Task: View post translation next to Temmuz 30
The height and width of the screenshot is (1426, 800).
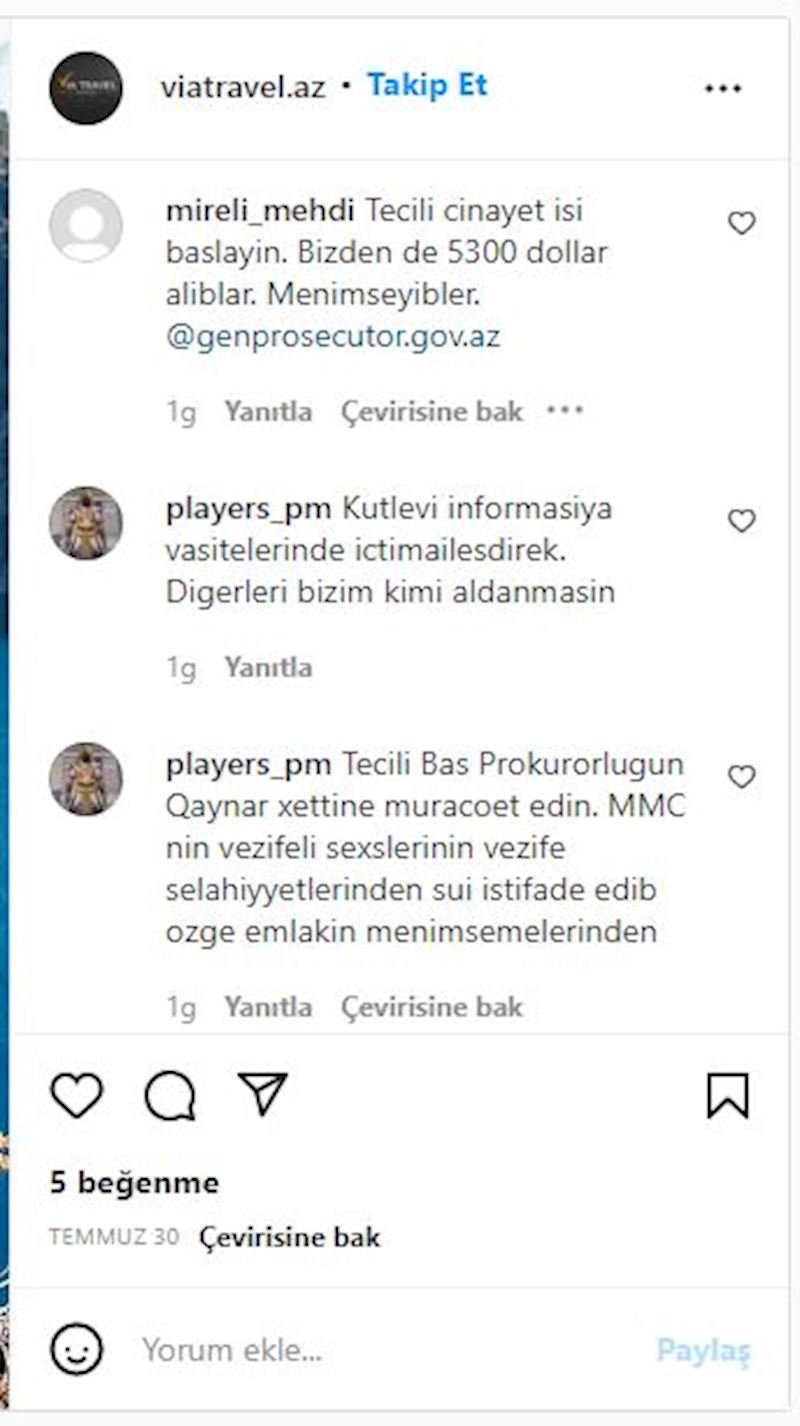Action: tap(290, 1237)
